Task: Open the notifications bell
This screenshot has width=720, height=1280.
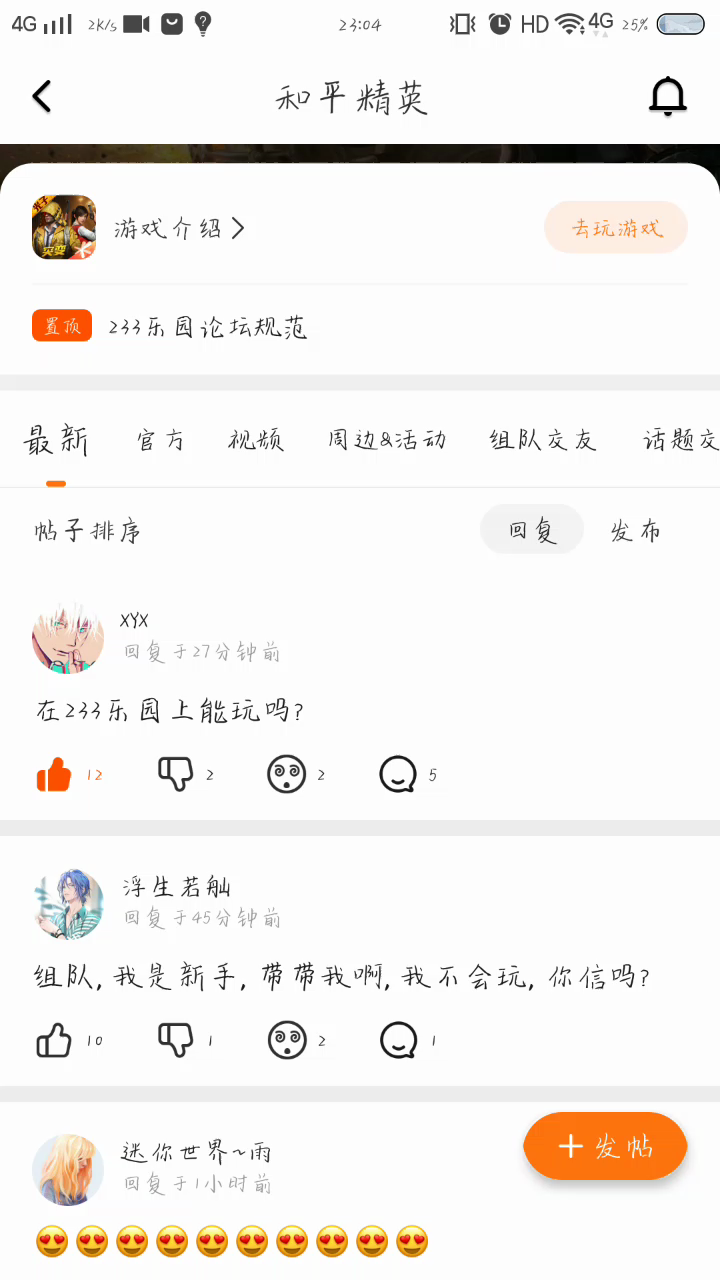Action: 668,97
